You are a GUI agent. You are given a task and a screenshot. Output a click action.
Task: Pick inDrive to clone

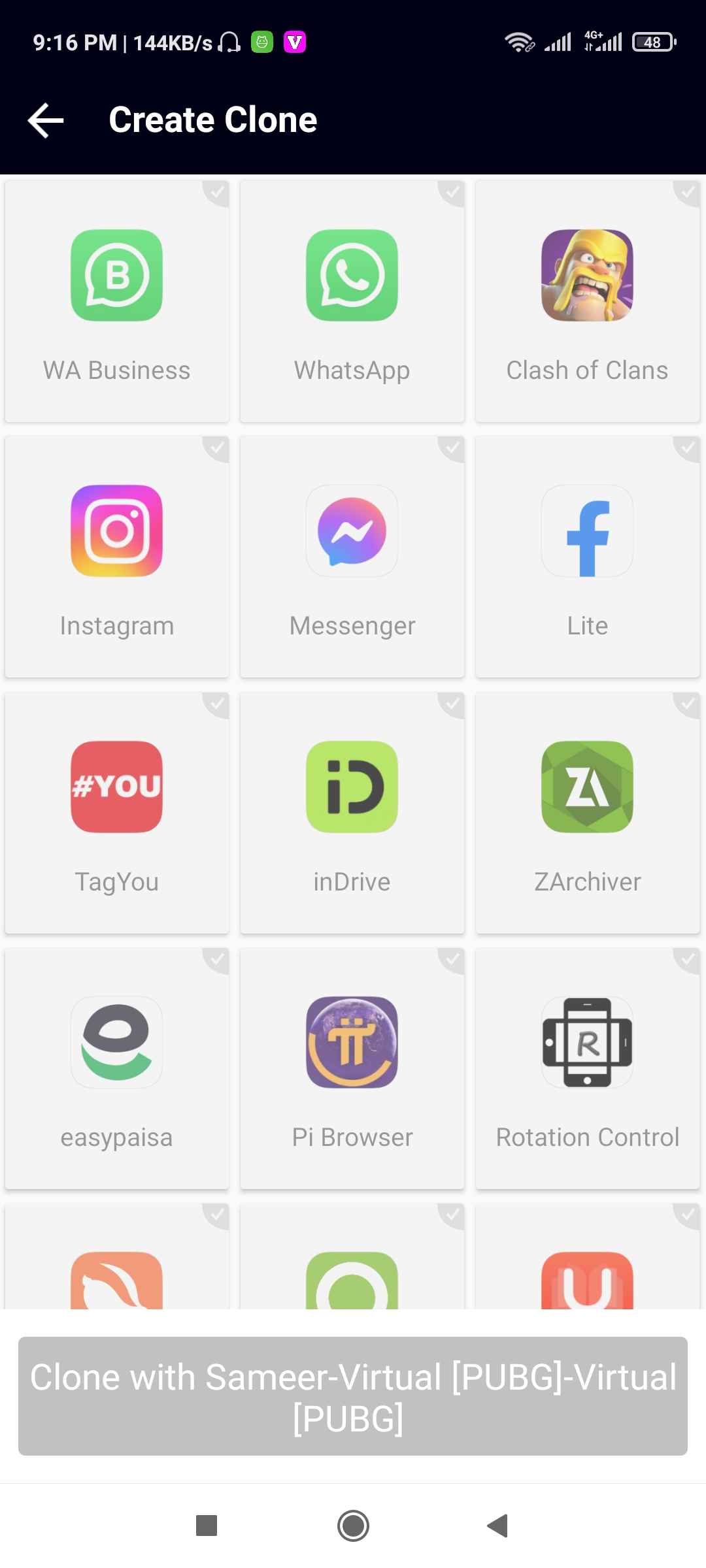[352, 813]
